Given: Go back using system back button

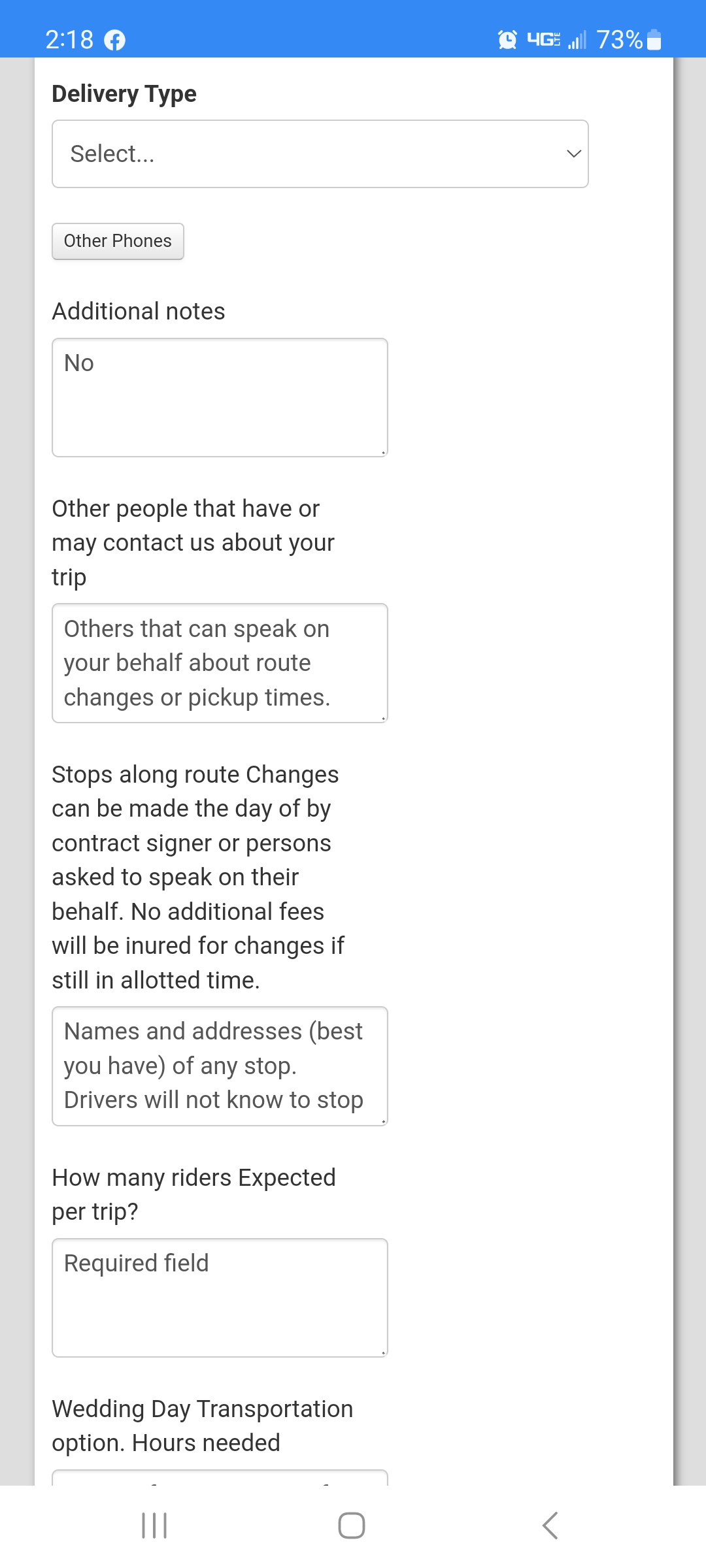Looking at the screenshot, I should tap(550, 1526).
